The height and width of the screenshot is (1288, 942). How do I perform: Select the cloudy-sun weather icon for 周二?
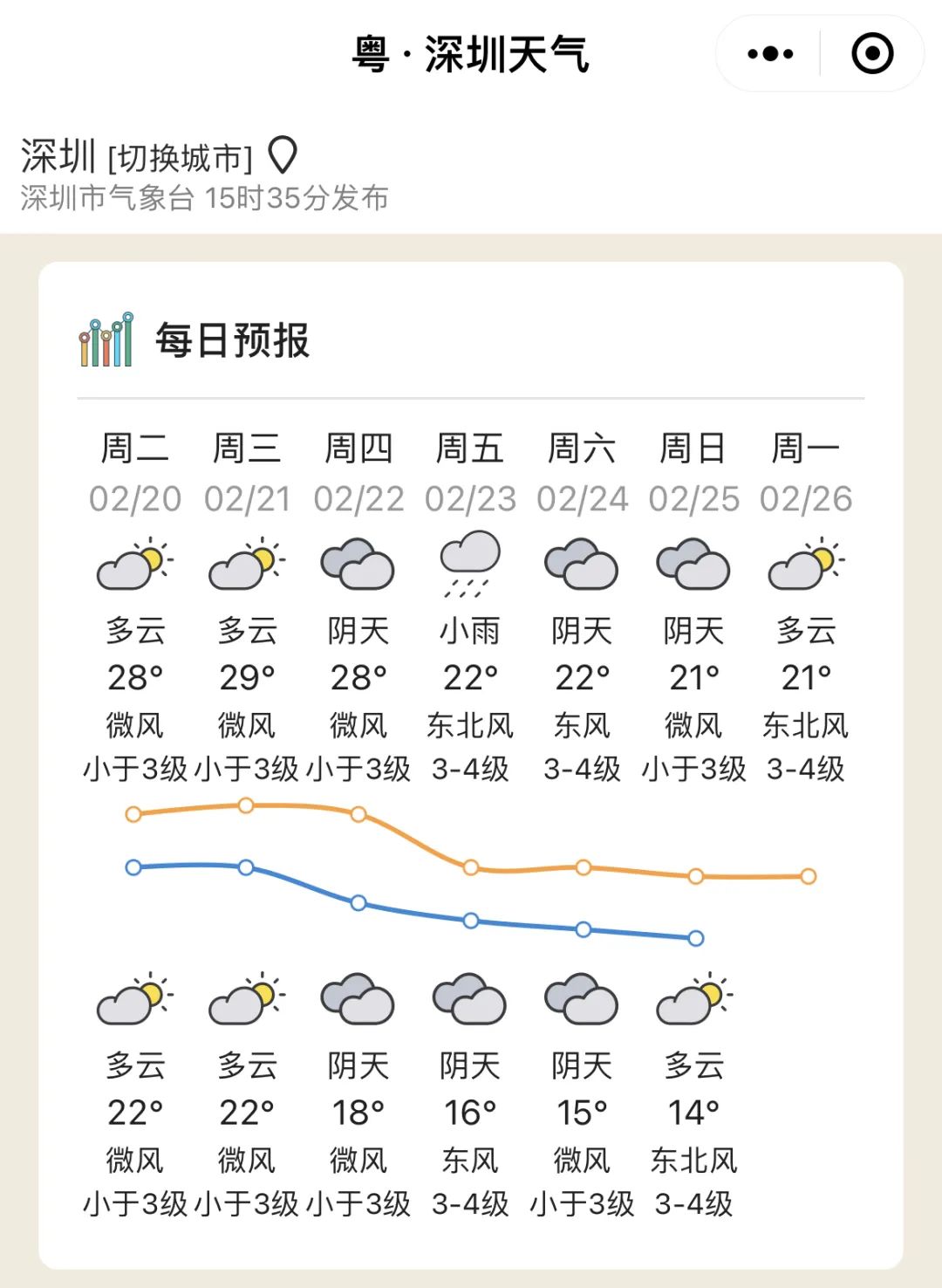click(x=132, y=565)
